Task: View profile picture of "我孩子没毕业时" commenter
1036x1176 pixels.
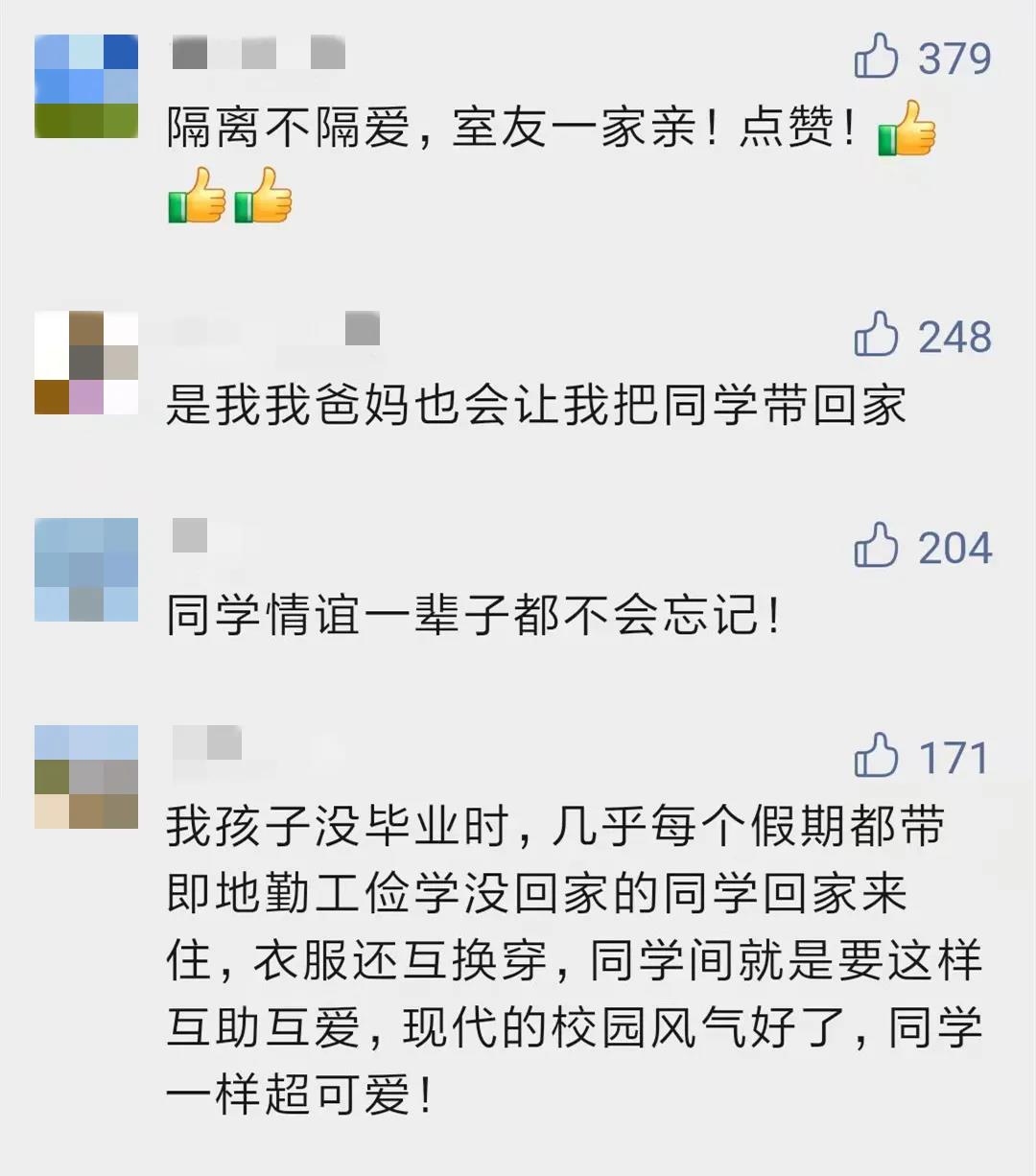Action: tap(86, 777)
